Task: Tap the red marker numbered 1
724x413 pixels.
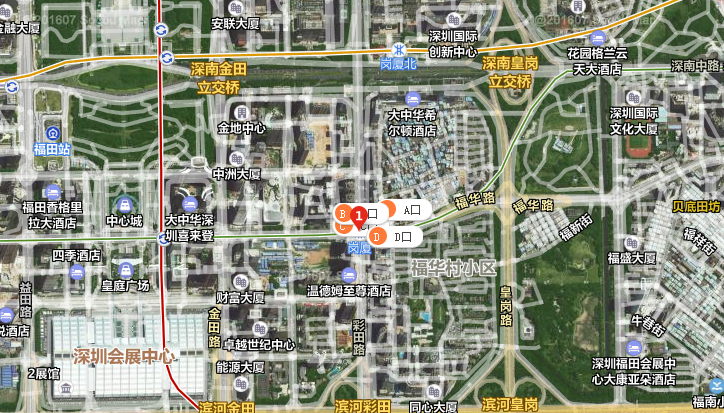Action: pyautogui.click(x=359, y=215)
